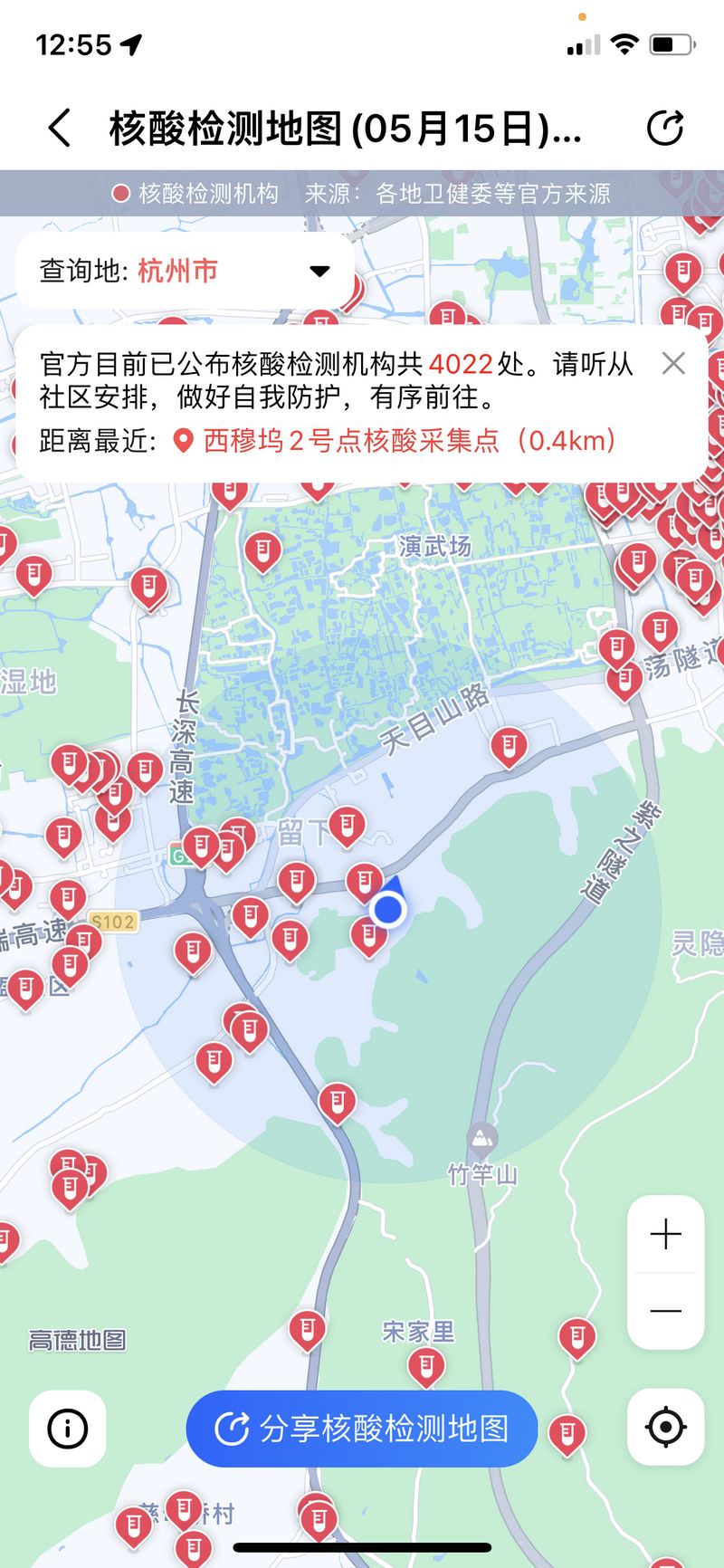Zoom in using the plus control
The height and width of the screenshot is (1568, 724).
(665, 1233)
